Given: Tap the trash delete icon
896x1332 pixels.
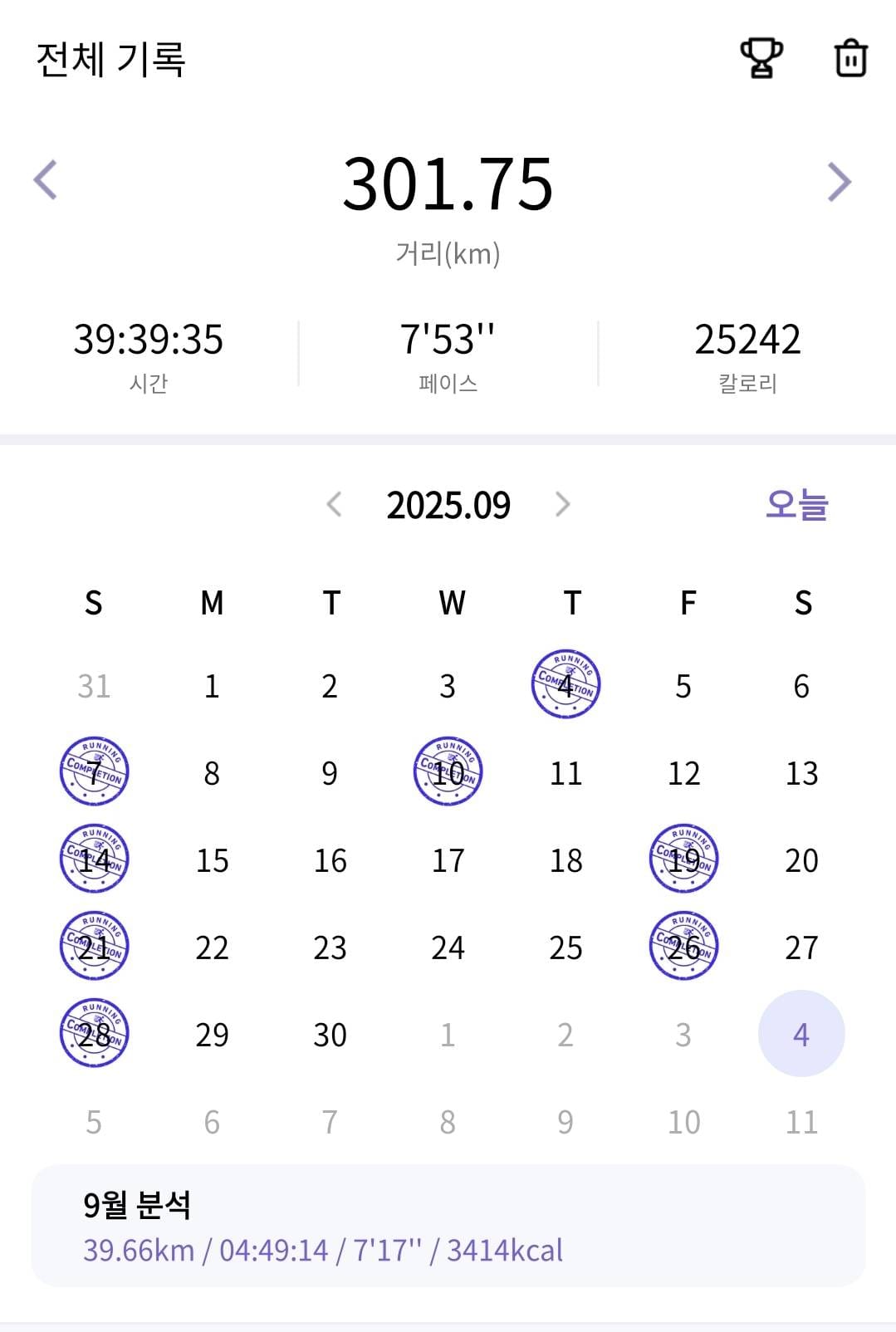Looking at the screenshot, I should [850, 58].
